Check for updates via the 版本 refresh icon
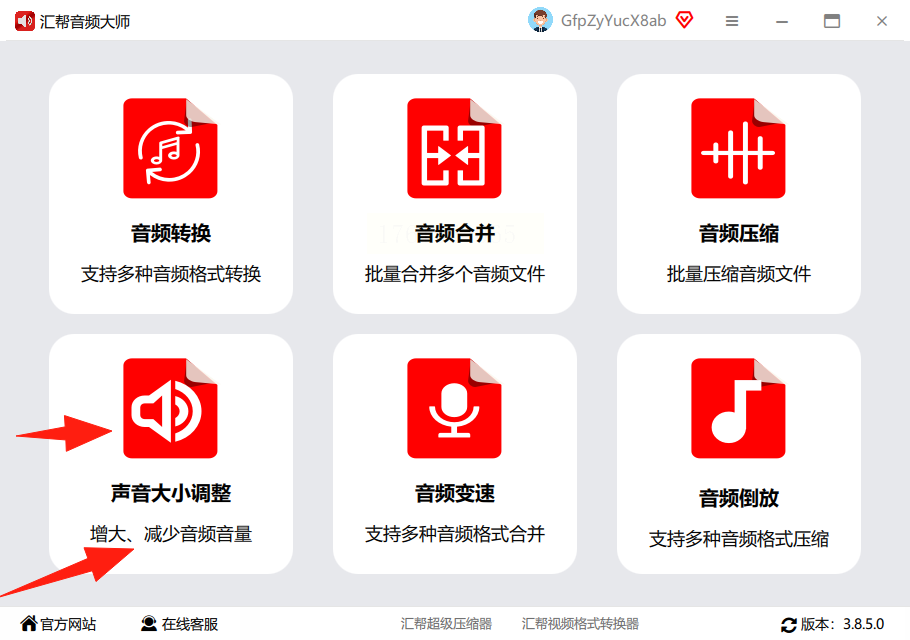The image size is (910, 640). tap(789, 624)
